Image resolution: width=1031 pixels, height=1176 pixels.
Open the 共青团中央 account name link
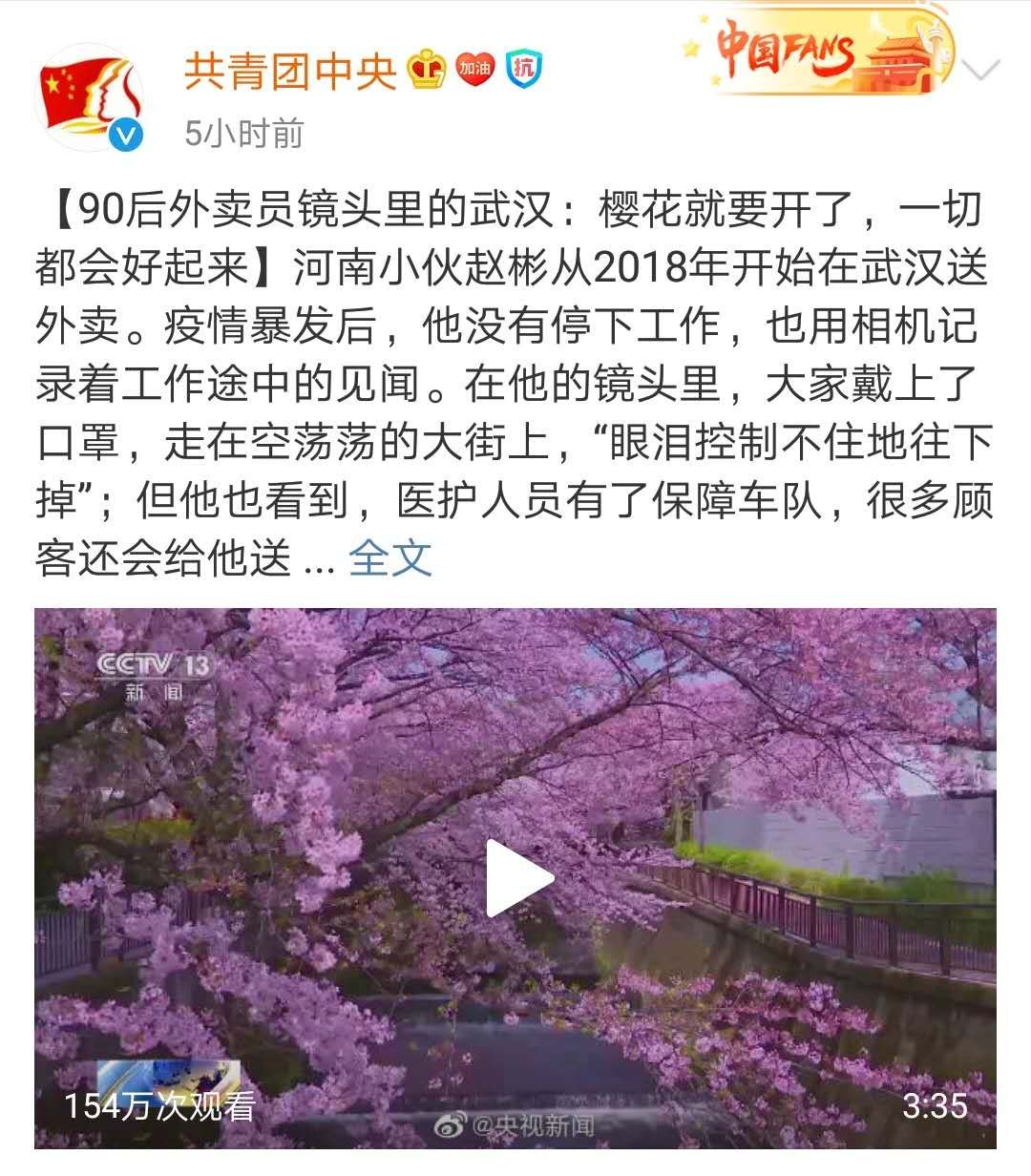tap(289, 72)
